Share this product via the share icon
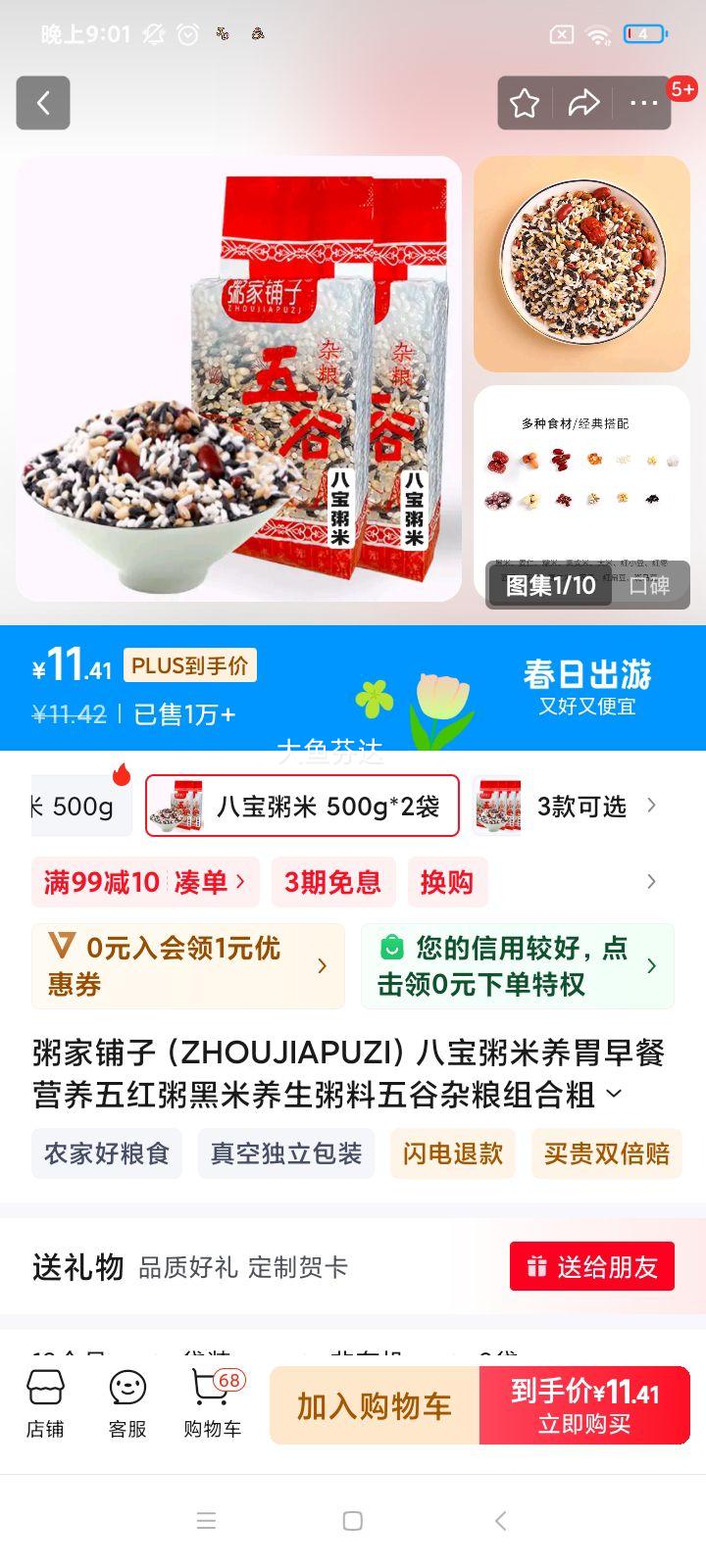 [x=584, y=103]
